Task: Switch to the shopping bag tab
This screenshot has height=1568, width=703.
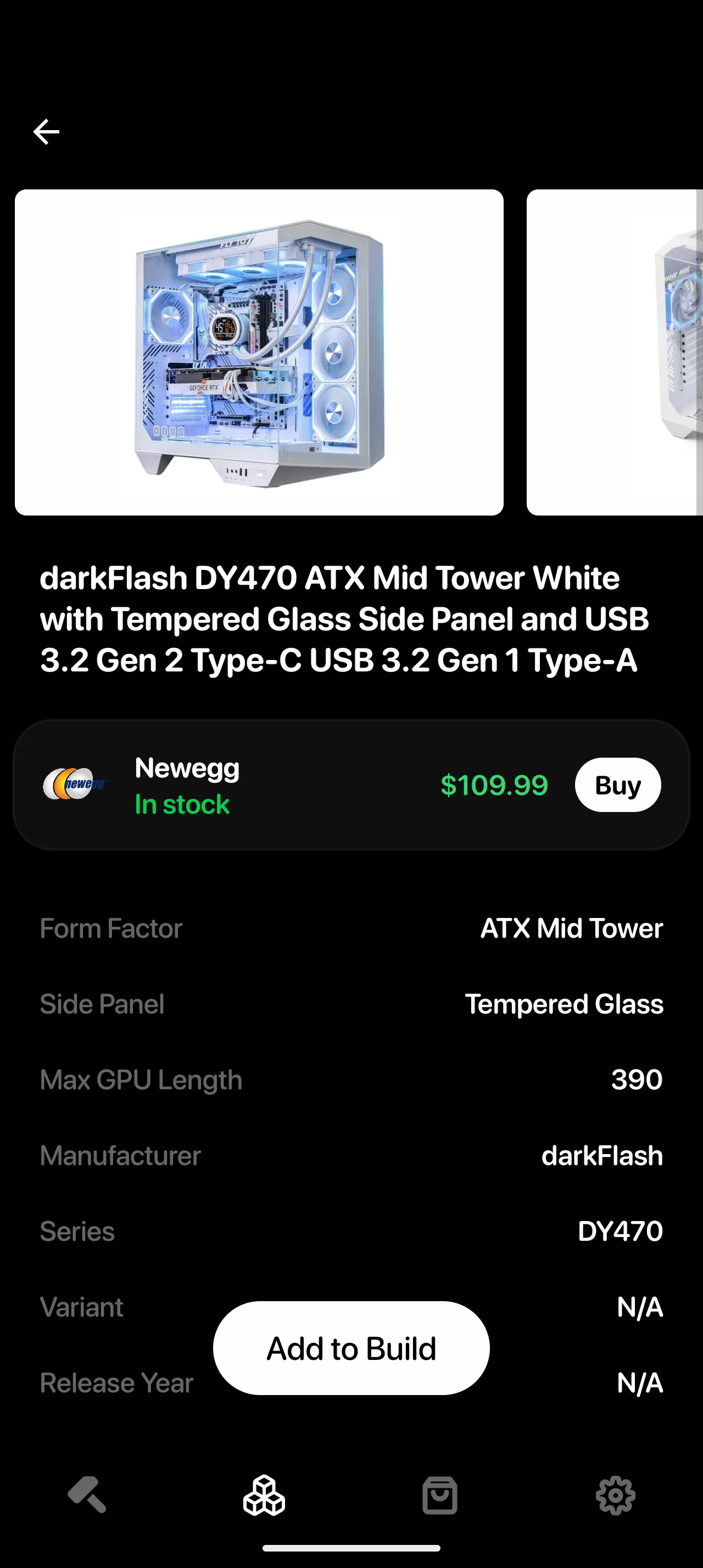Action: [439, 1495]
